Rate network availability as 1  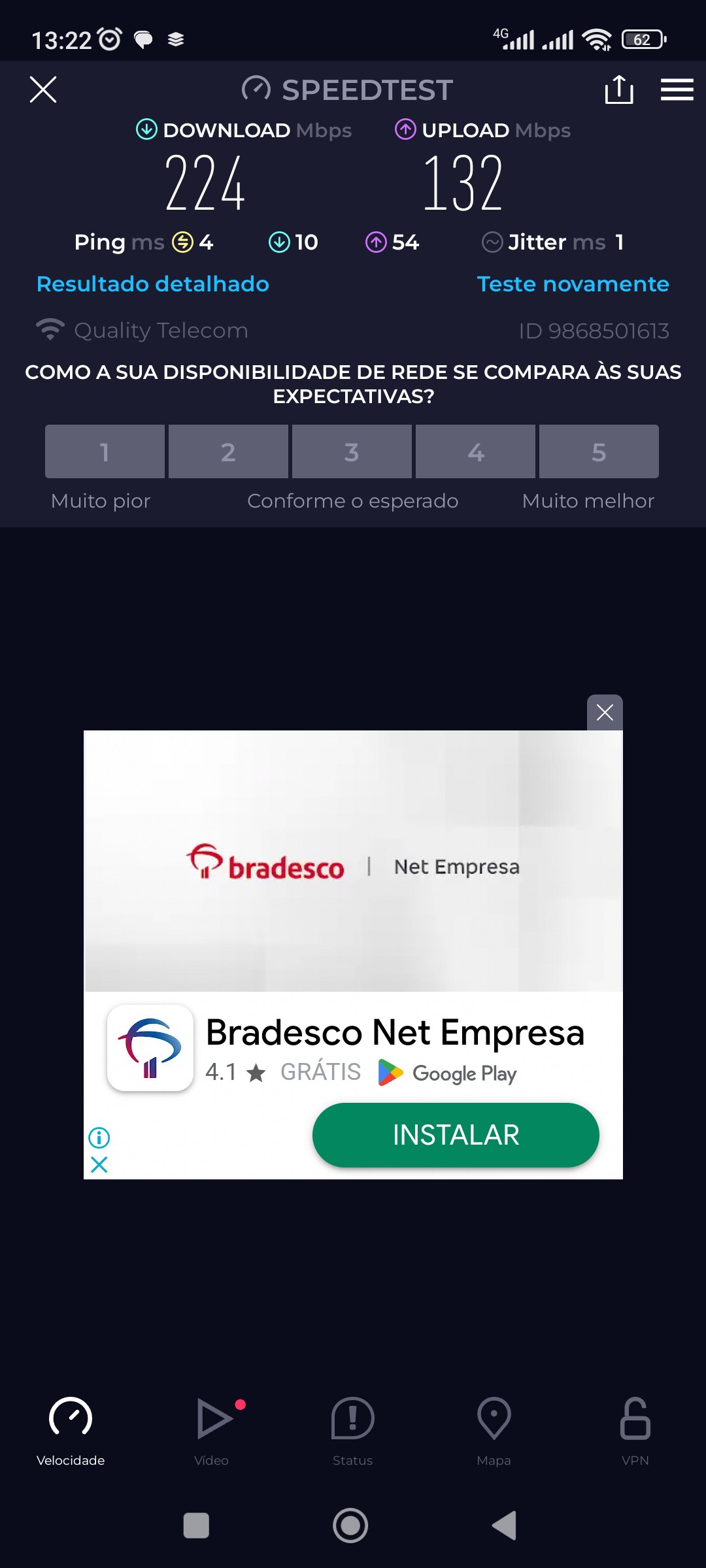[105, 451]
